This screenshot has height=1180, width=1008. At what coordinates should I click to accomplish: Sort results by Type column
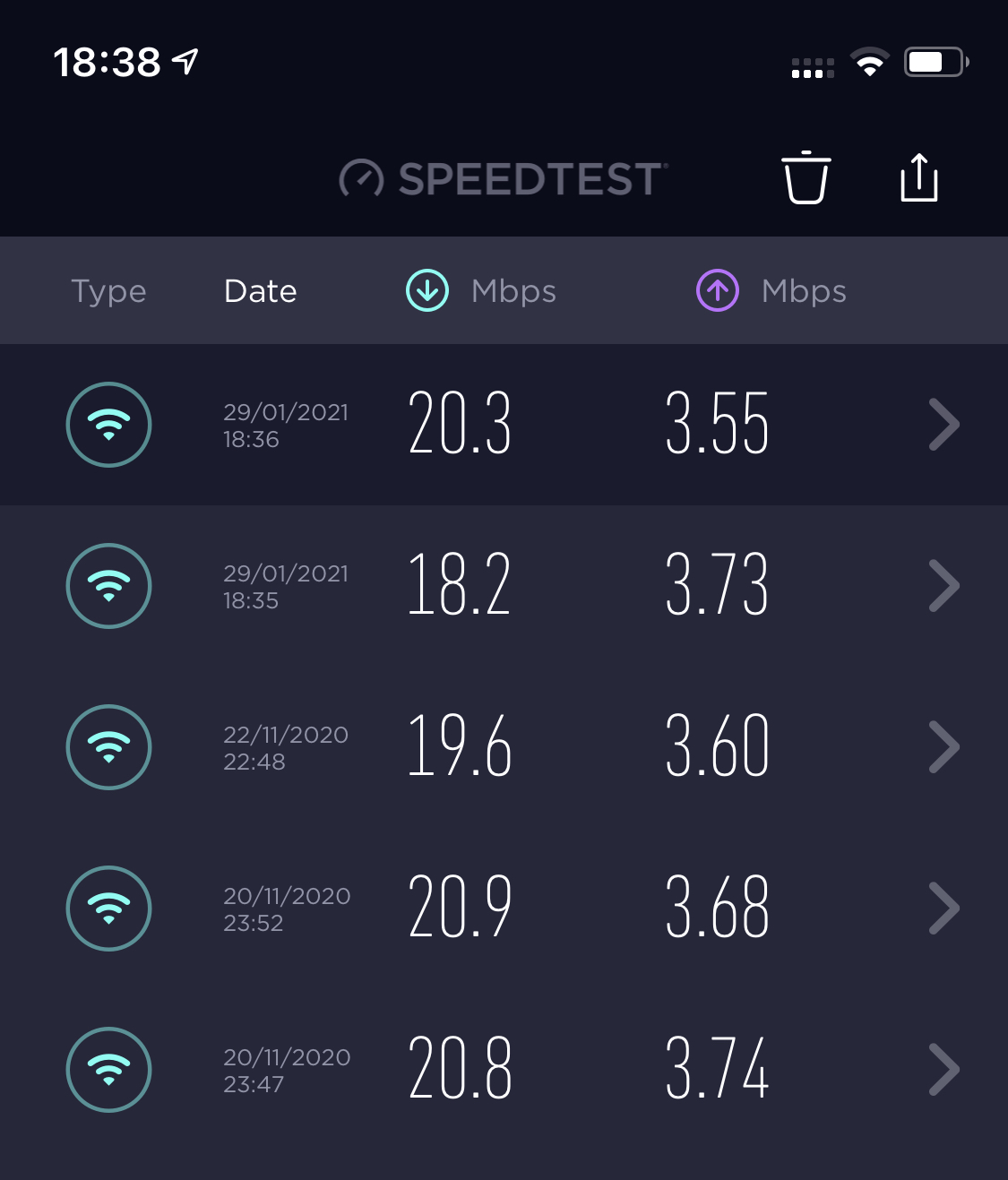[x=108, y=291]
